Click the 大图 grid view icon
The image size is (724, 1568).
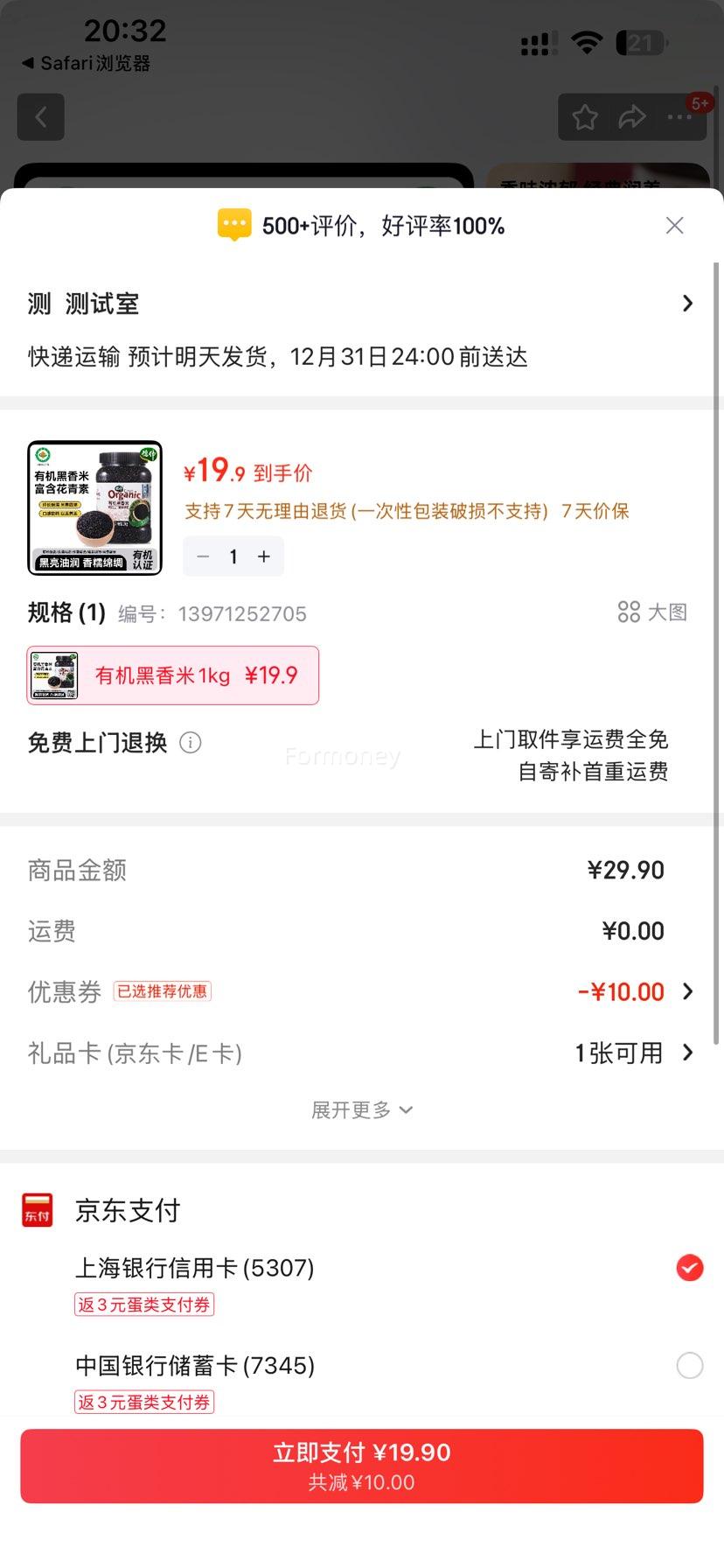[x=629, y=612]
